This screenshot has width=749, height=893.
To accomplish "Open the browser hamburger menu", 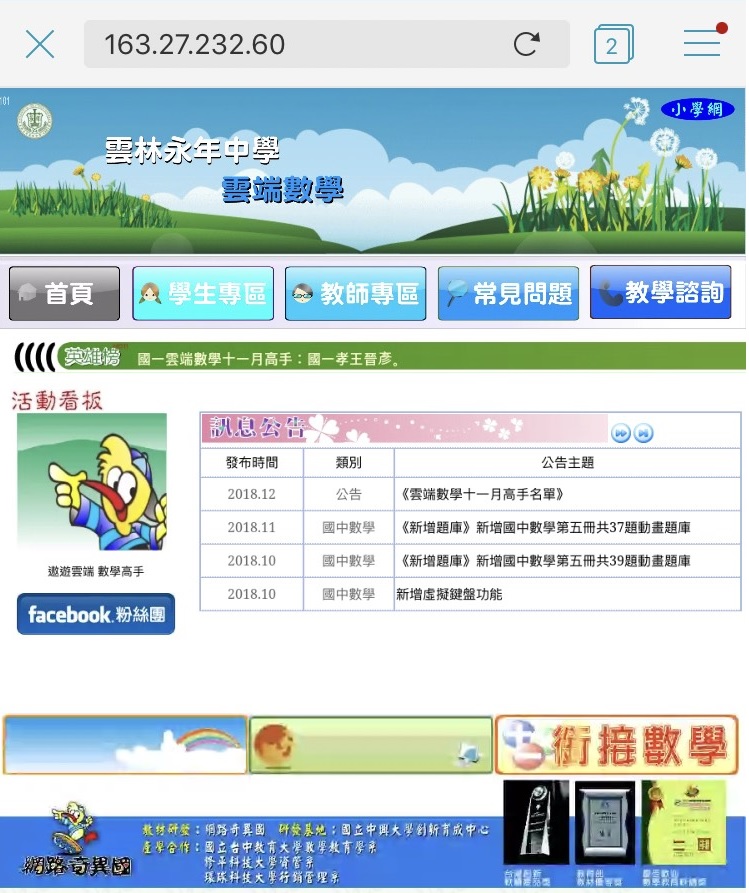I will (702, 44).
